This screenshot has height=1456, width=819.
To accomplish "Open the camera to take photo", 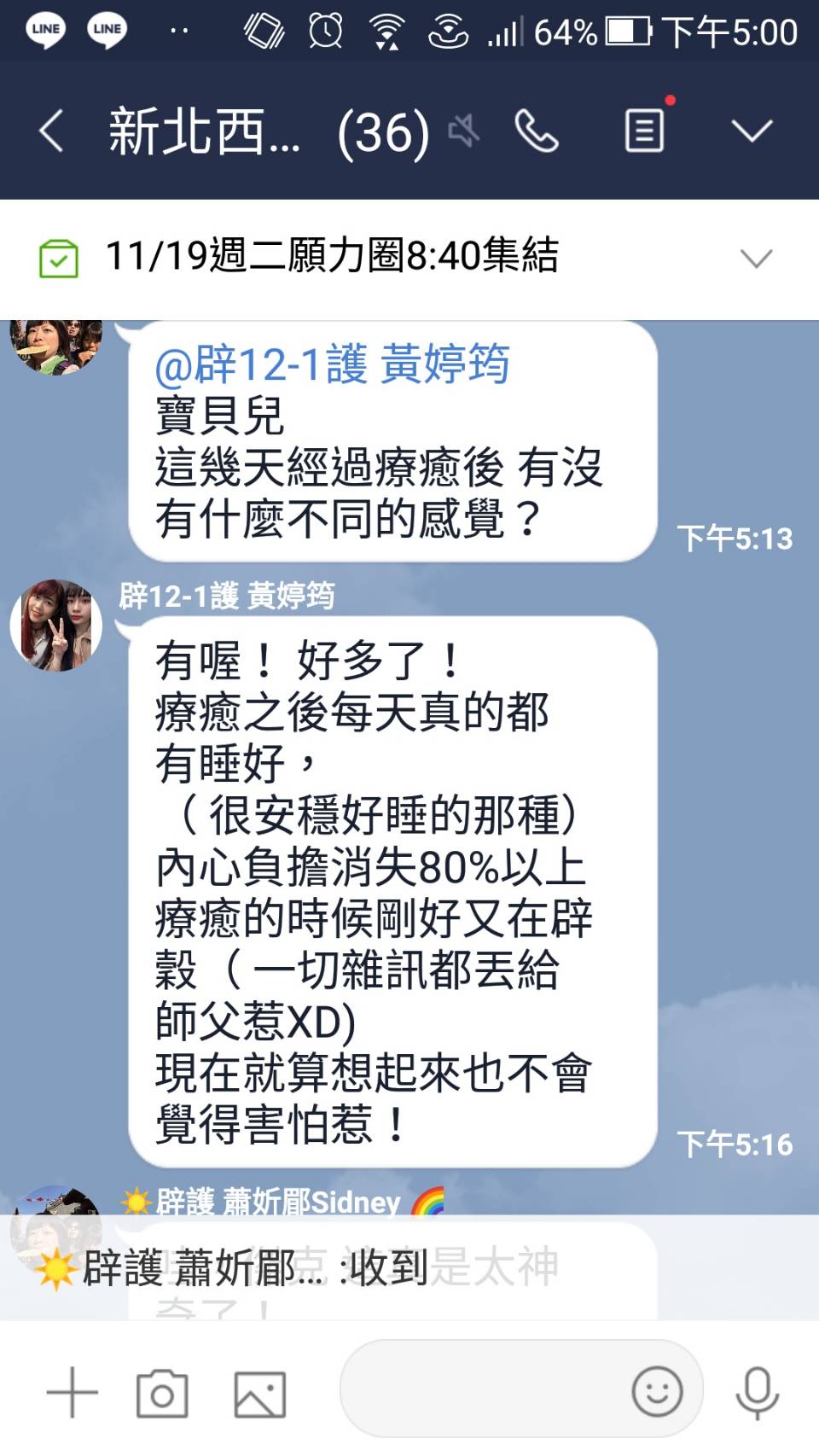I will coord(162,1394).
